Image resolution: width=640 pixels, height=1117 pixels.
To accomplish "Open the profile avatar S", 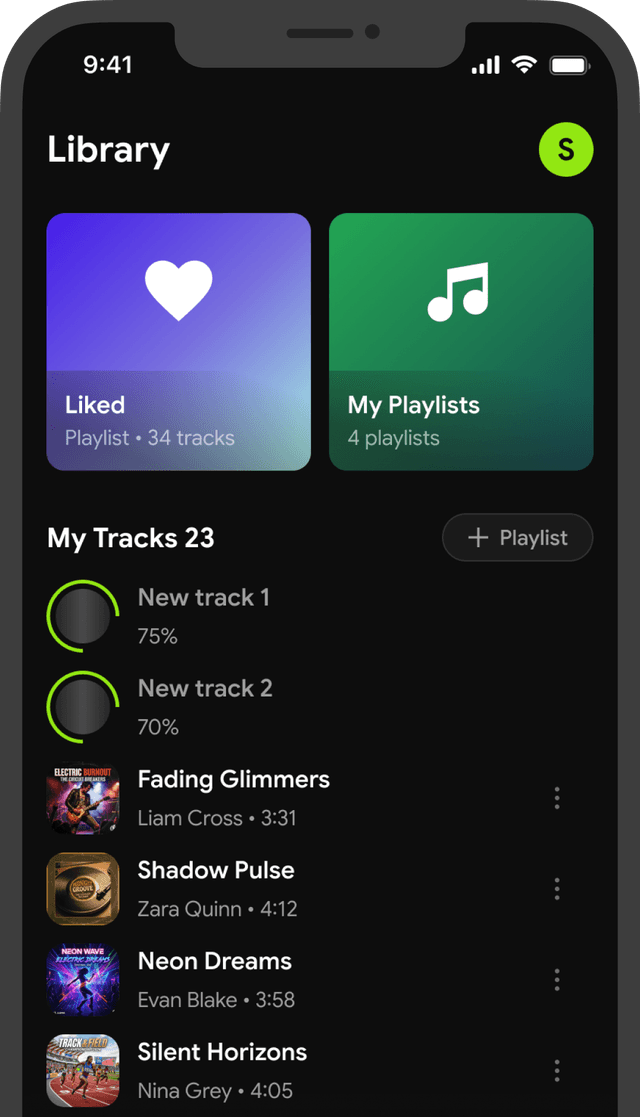I will pyautogui.click(x=566, y=149).
